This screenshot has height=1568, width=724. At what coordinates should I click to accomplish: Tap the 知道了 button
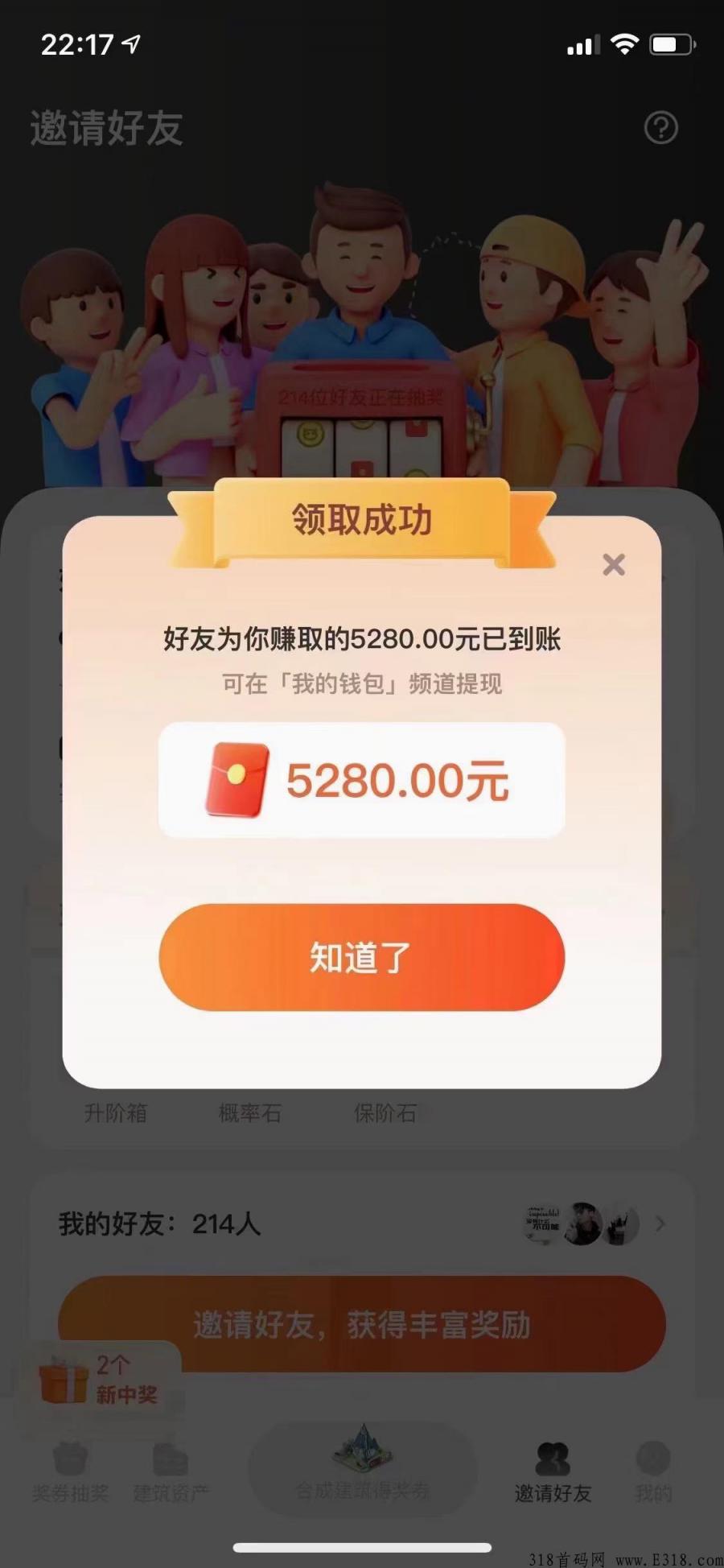pyautogui.click(x=361, y=957)
